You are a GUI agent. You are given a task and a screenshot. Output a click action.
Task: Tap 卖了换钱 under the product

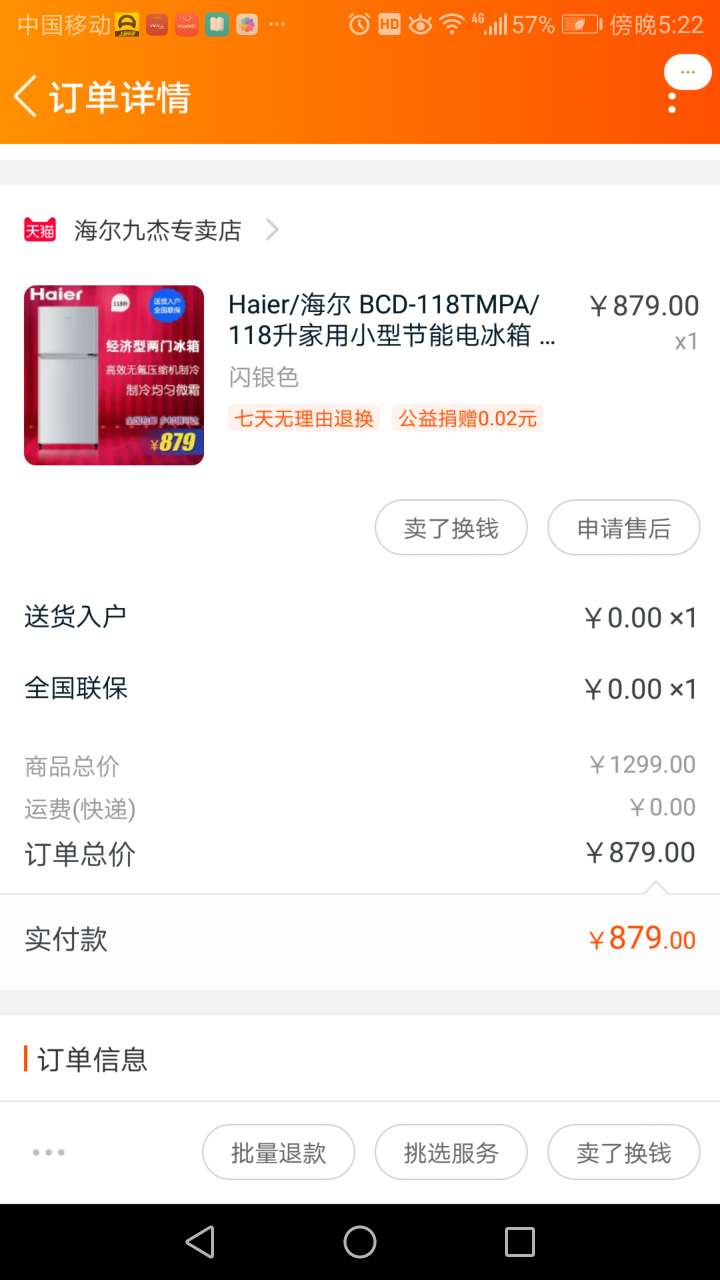(451, 528)
